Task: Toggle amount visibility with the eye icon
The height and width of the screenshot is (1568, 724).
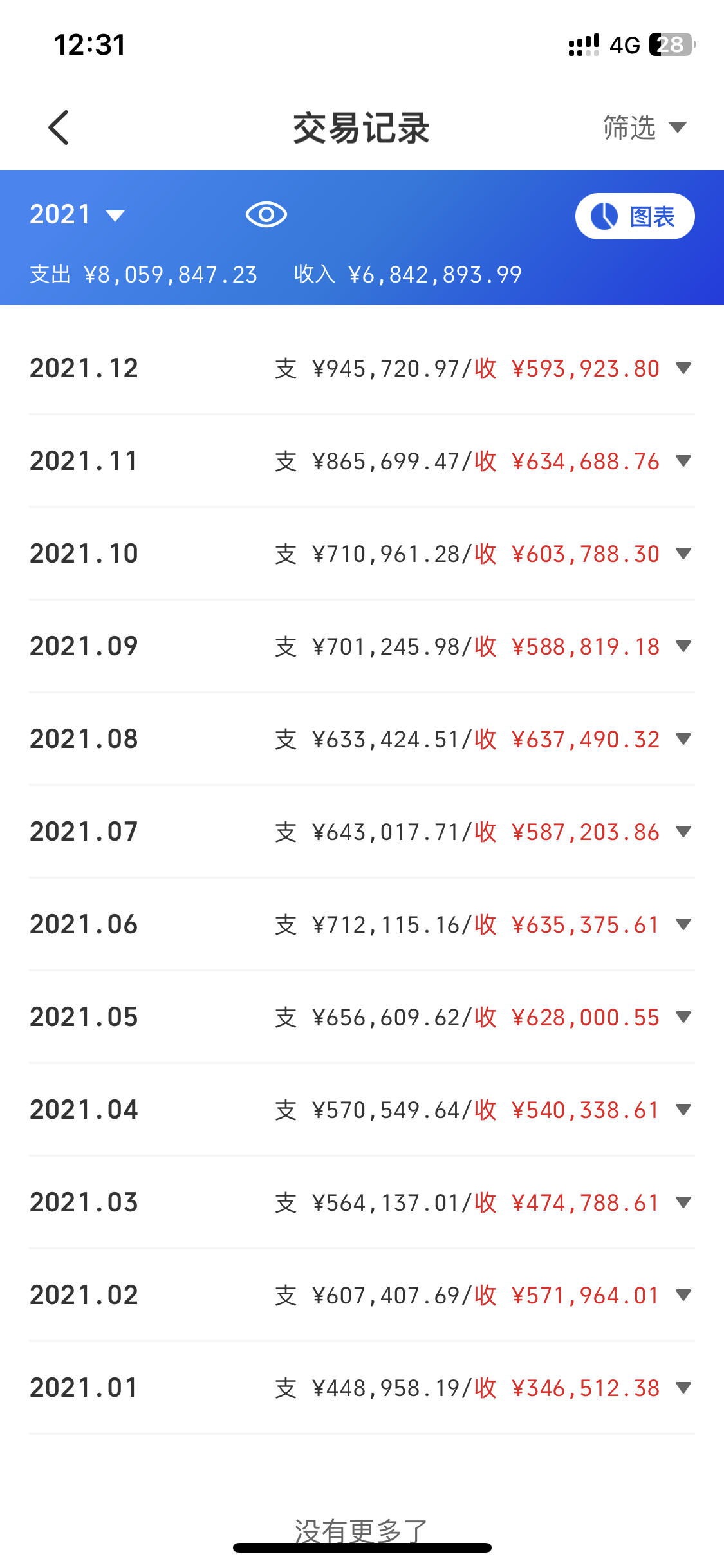Action: point(266,214)
